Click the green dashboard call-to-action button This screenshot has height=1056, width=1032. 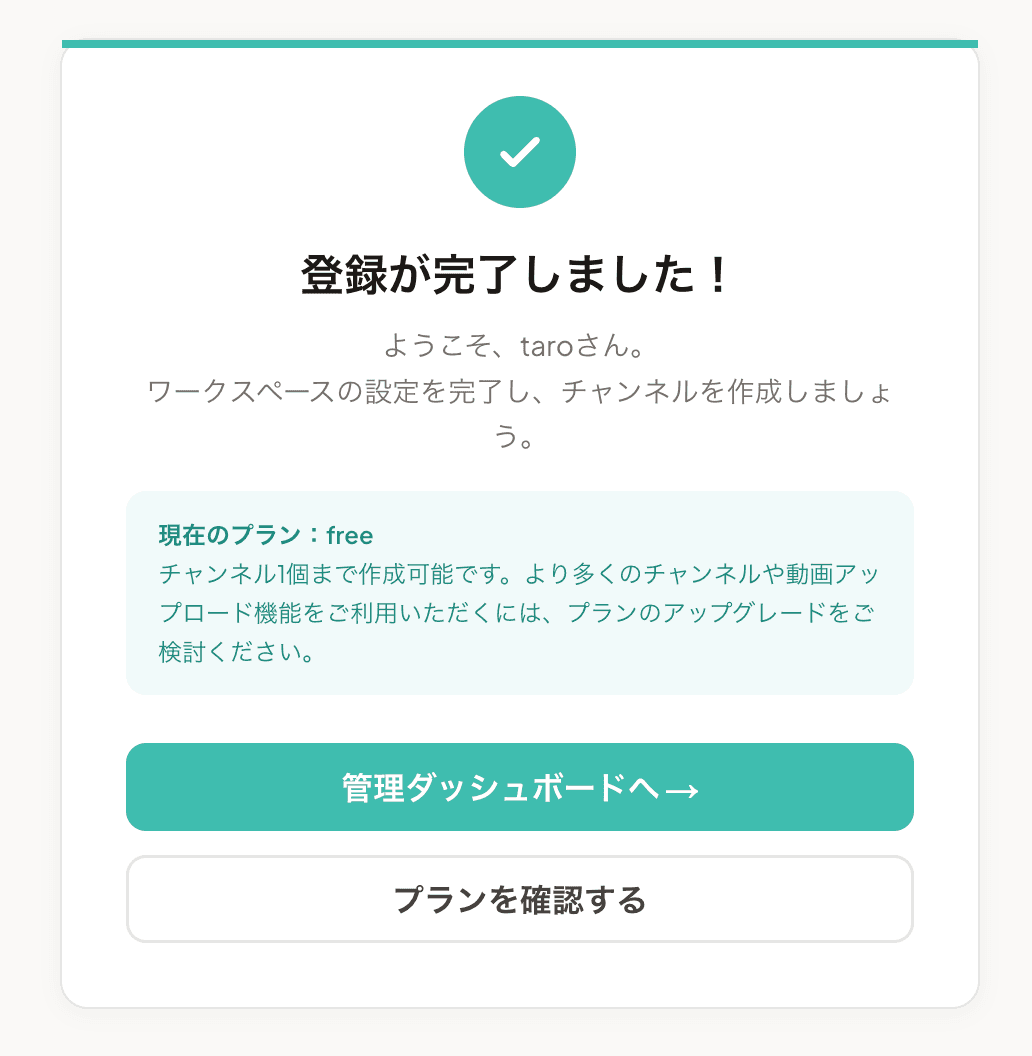(x=520, y=787)
